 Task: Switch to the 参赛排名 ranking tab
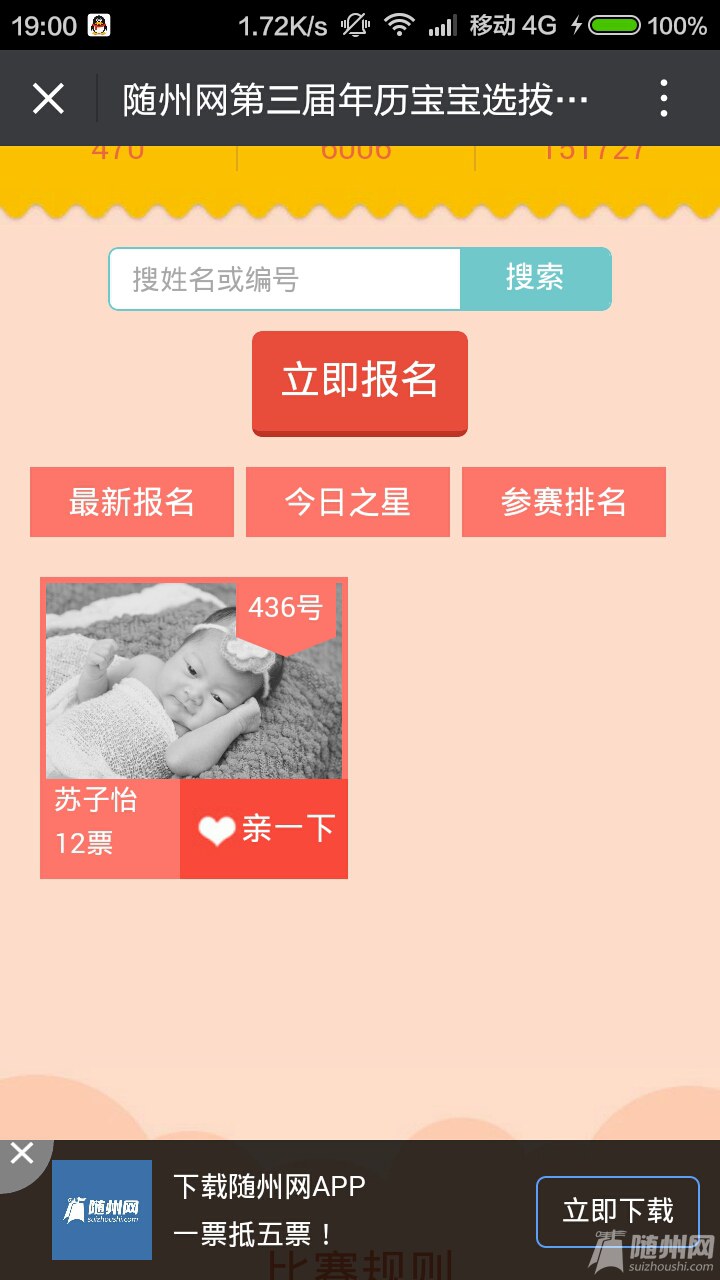pos(563,502)
